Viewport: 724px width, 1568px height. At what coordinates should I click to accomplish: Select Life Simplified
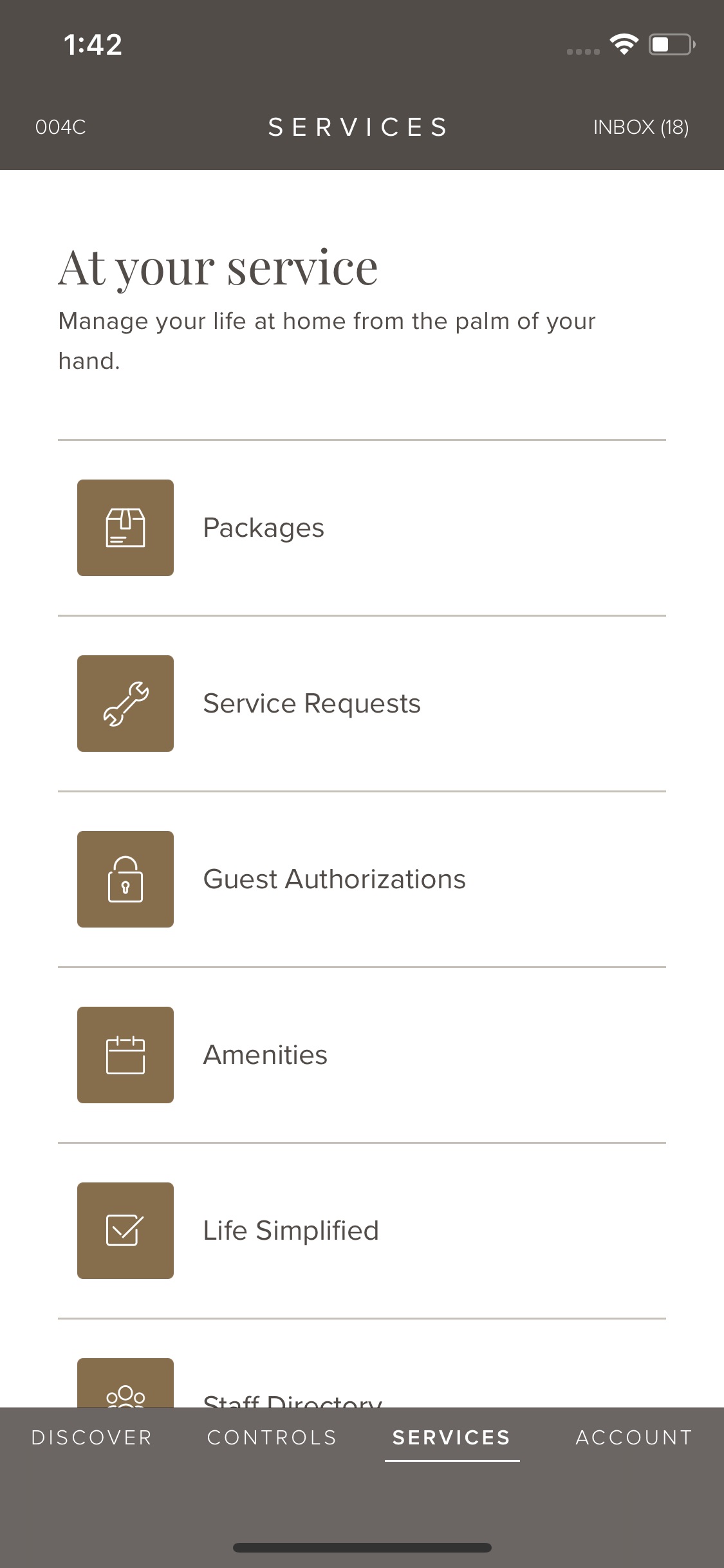[x=362, y=1231]
